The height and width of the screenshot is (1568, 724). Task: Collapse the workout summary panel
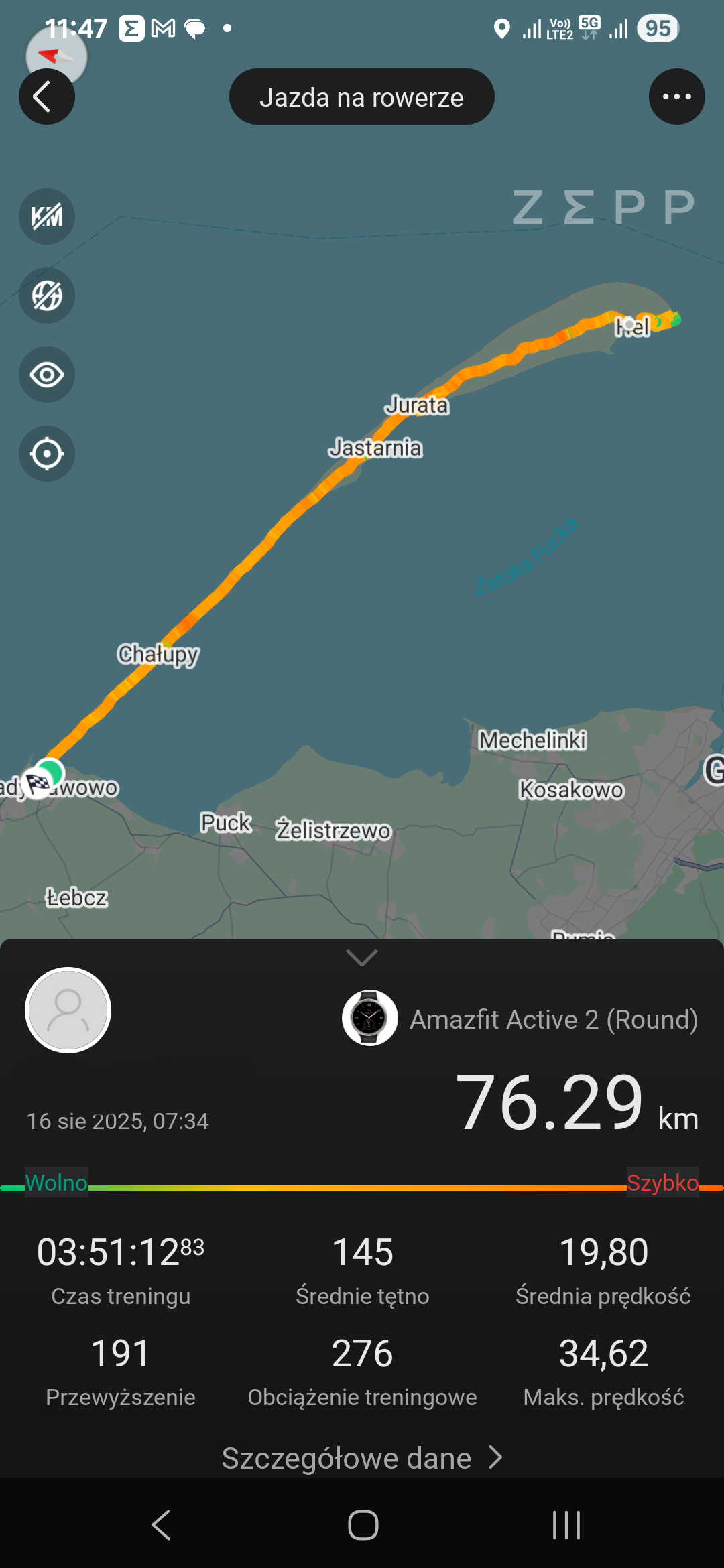pos(362,957)
